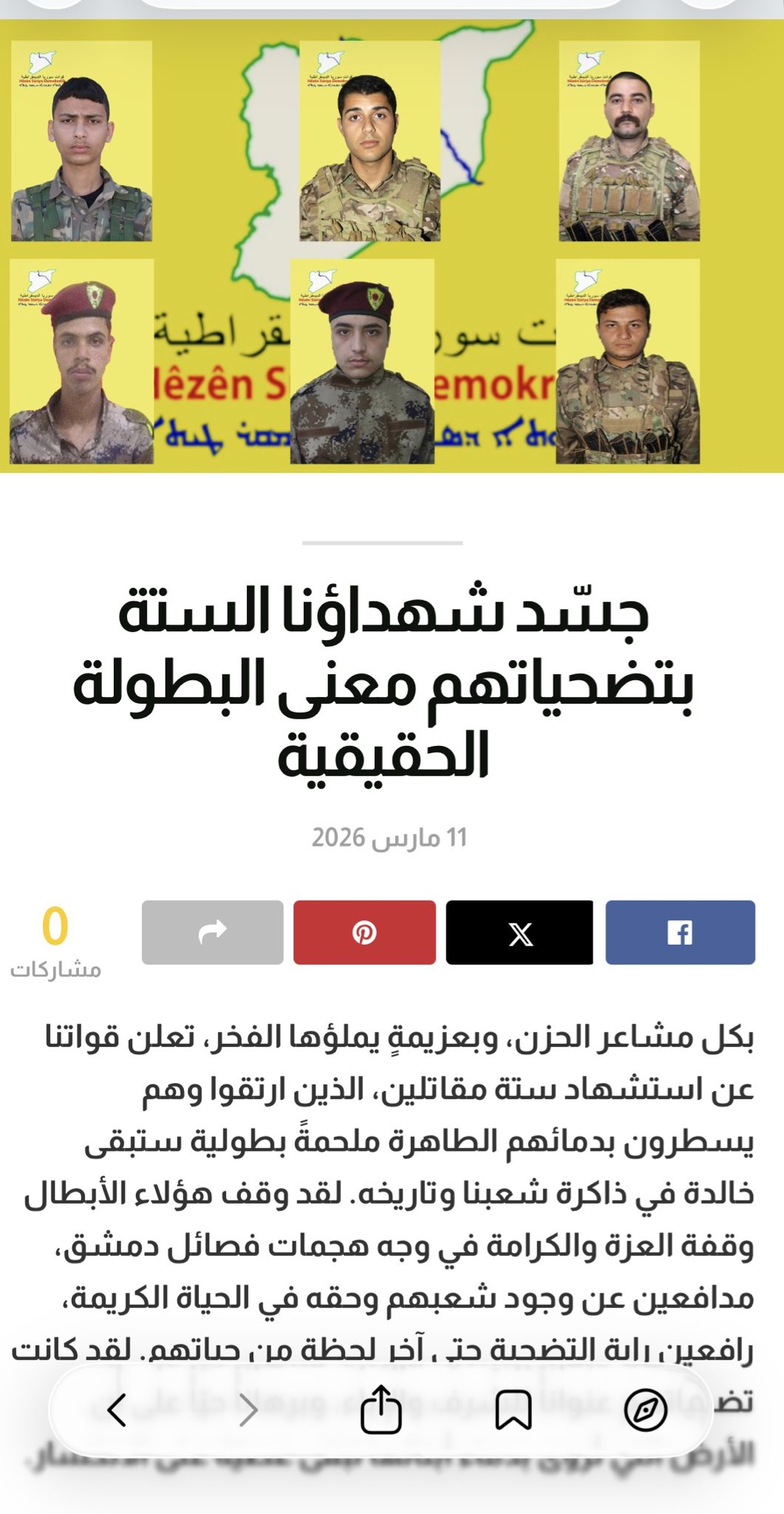Tap the compass icon in the toolbar
The height and width of the screenshot is (1514, 784).
coord(645,1410)
